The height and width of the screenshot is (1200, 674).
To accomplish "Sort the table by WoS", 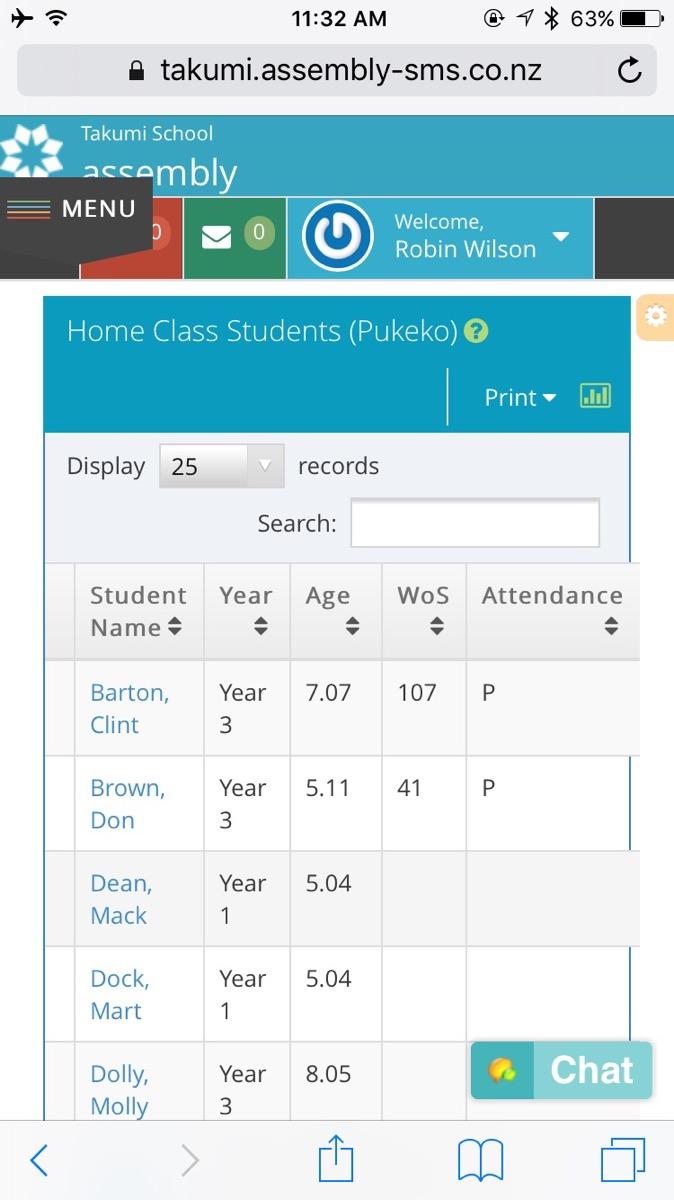I will (424, 611).
